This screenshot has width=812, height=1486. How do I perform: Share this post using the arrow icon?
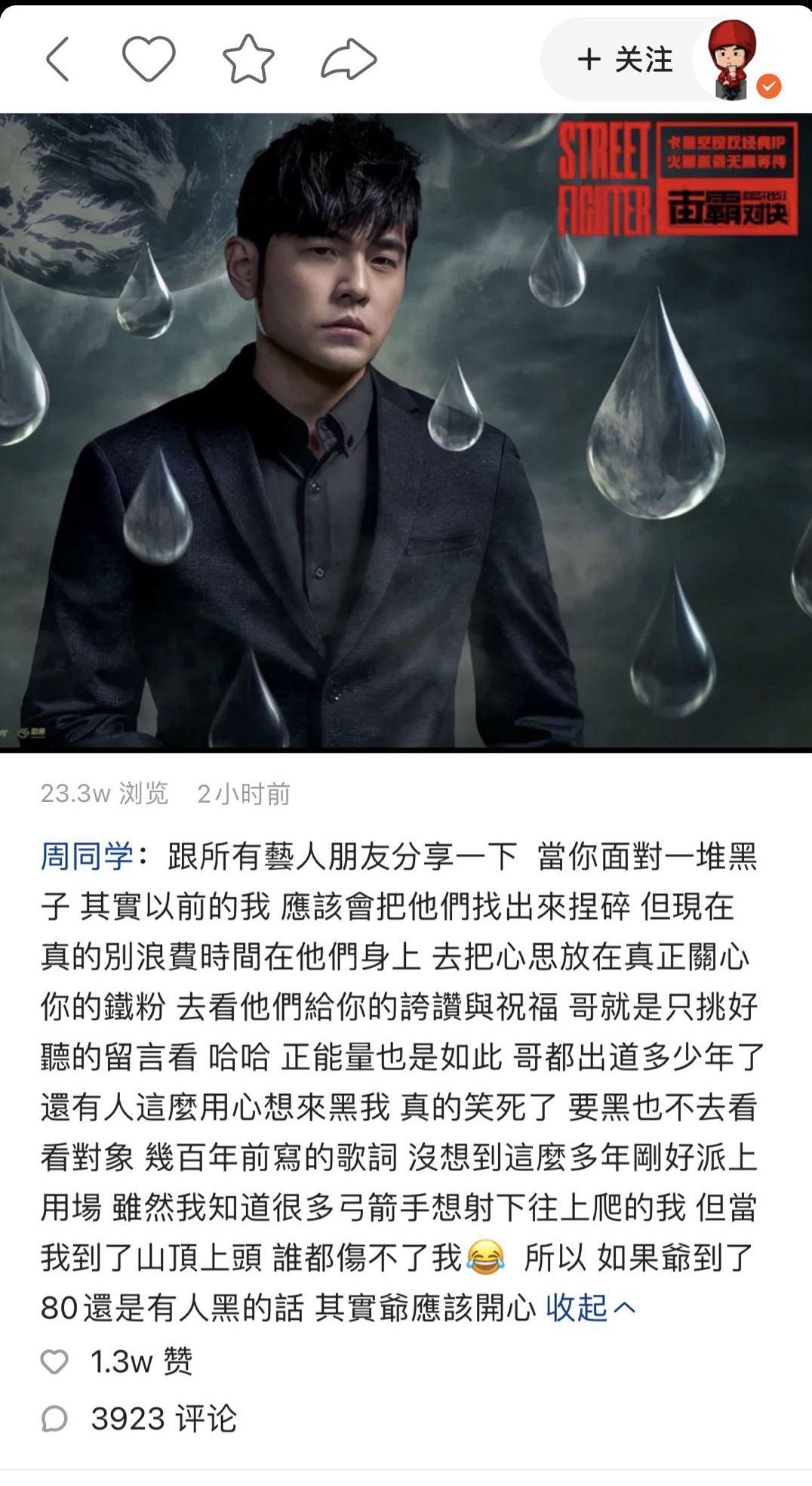coord(348,59)
